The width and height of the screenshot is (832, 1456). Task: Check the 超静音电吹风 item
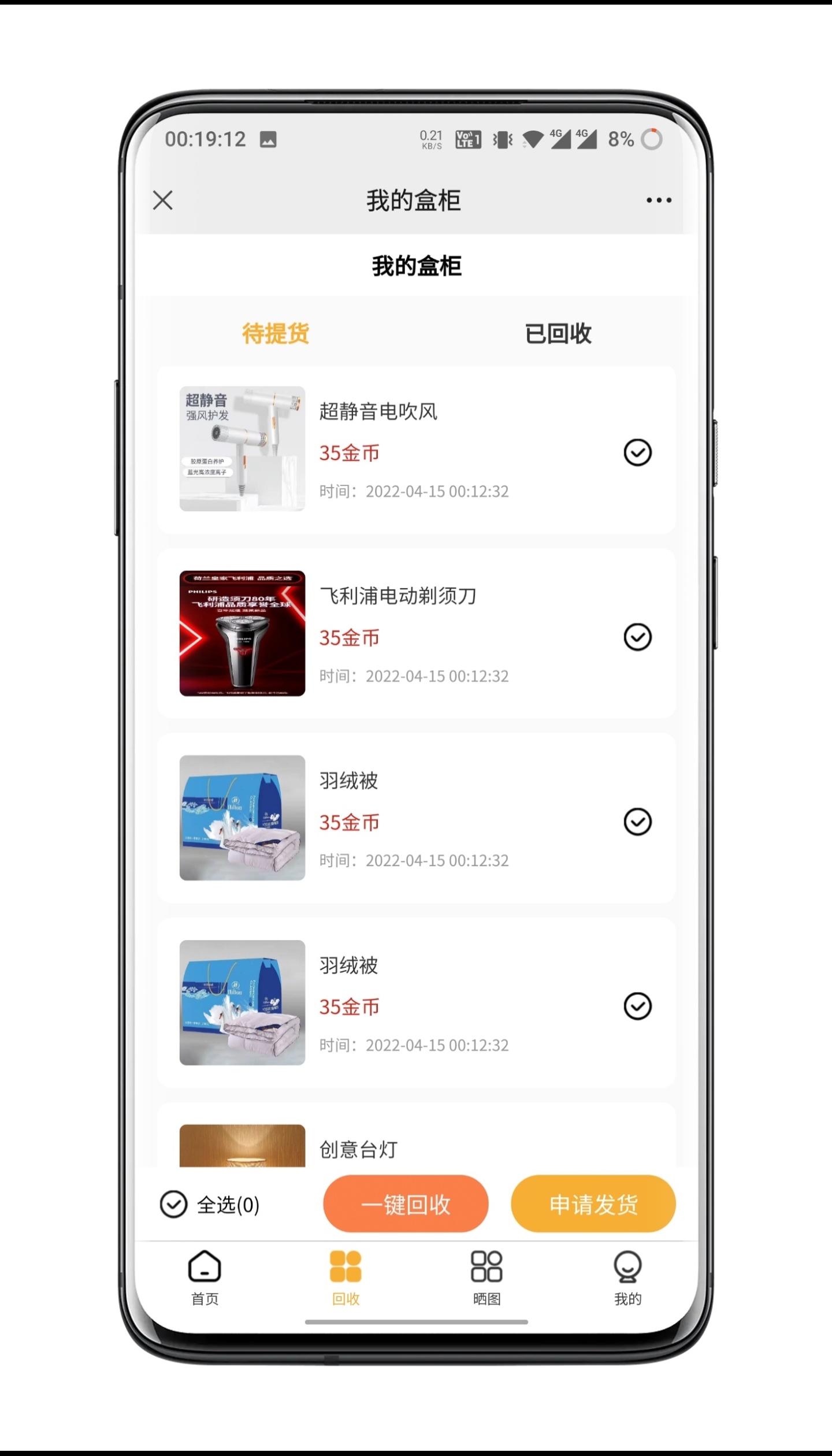tap(637, 452)
